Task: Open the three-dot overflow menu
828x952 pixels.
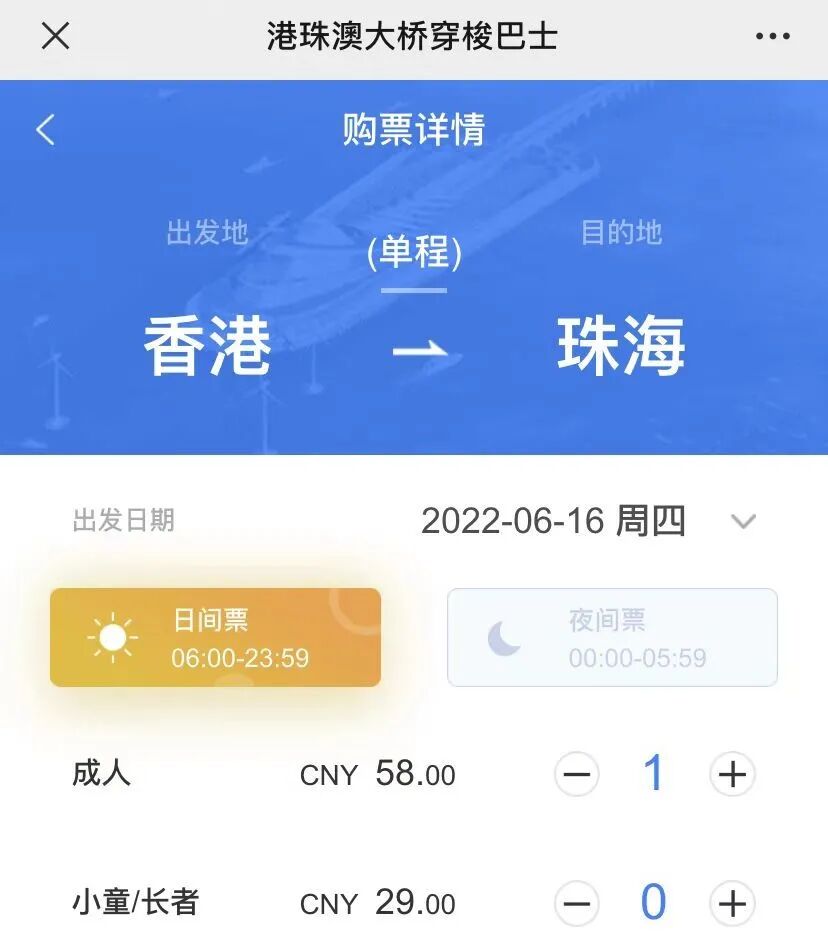Action: (772, 36)
